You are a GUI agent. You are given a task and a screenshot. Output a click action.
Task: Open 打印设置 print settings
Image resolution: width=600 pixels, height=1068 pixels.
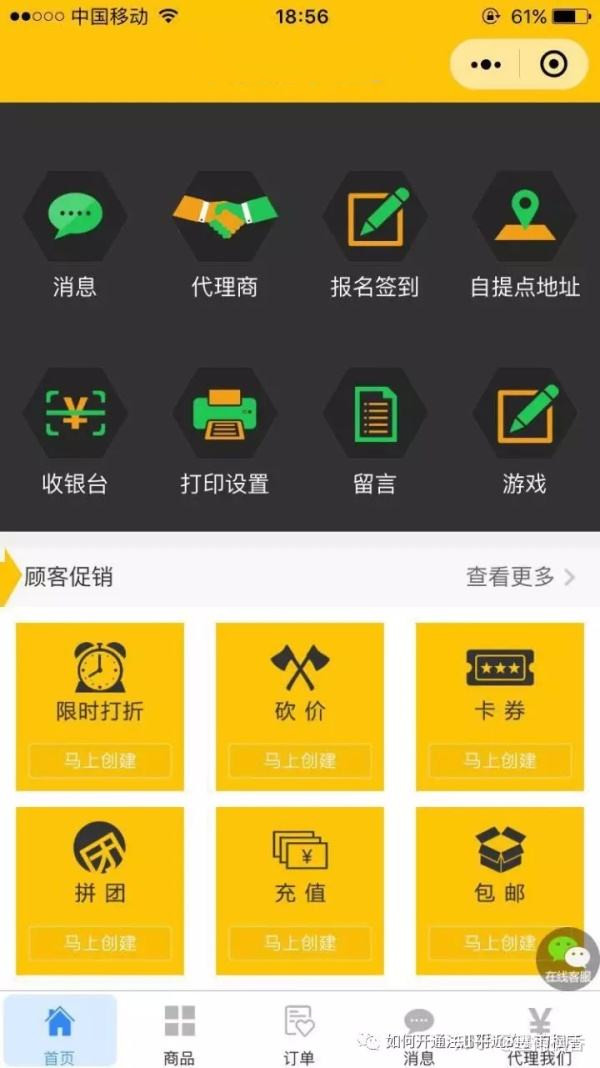[x=225, y=432]
